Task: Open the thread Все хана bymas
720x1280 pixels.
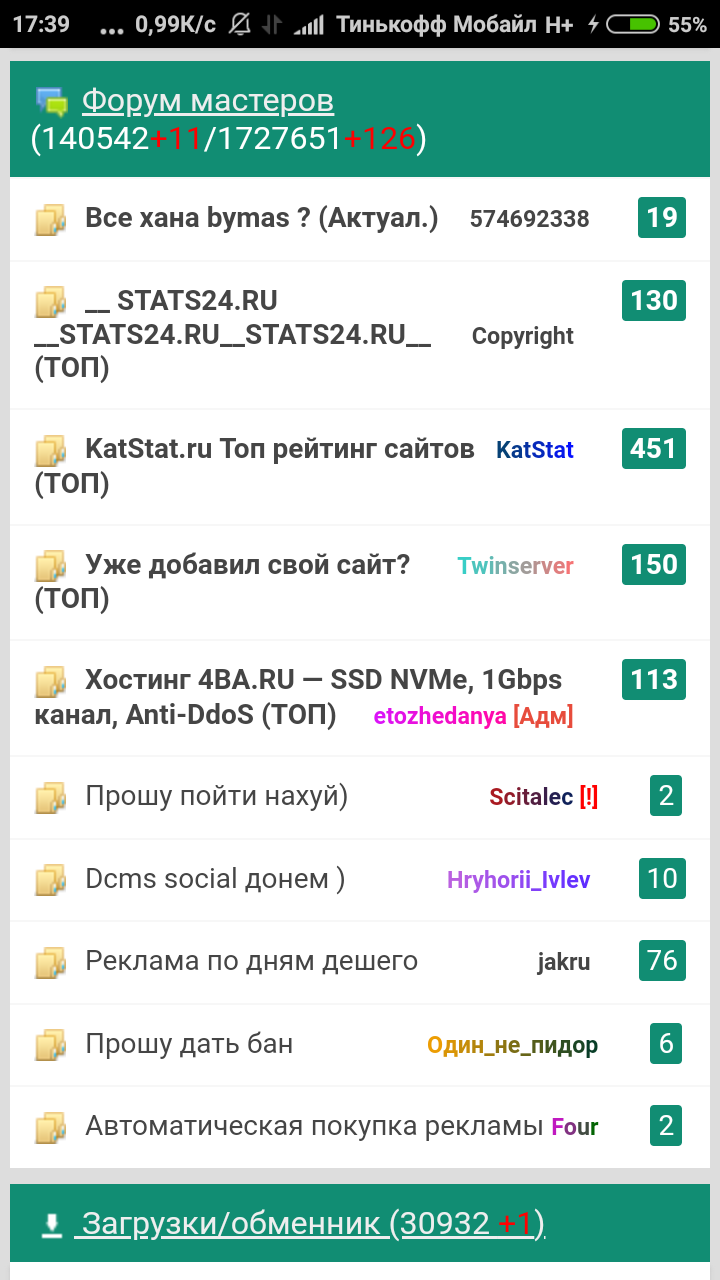Action: [x=261, y=218]
